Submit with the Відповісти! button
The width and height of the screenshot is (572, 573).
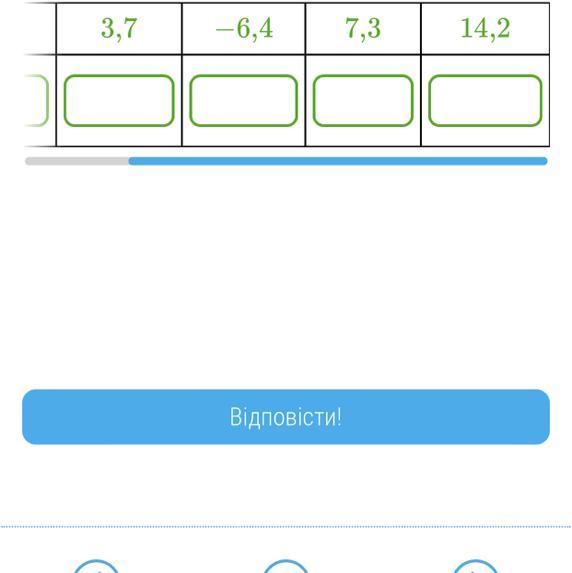(x=286, y=417)
